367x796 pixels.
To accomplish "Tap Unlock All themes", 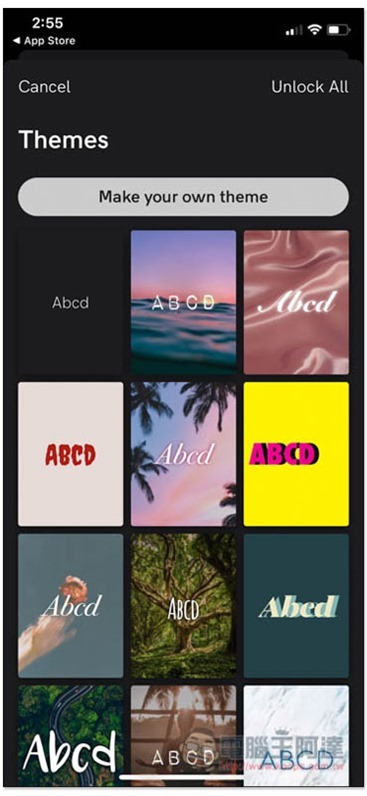I will point(310,87).
